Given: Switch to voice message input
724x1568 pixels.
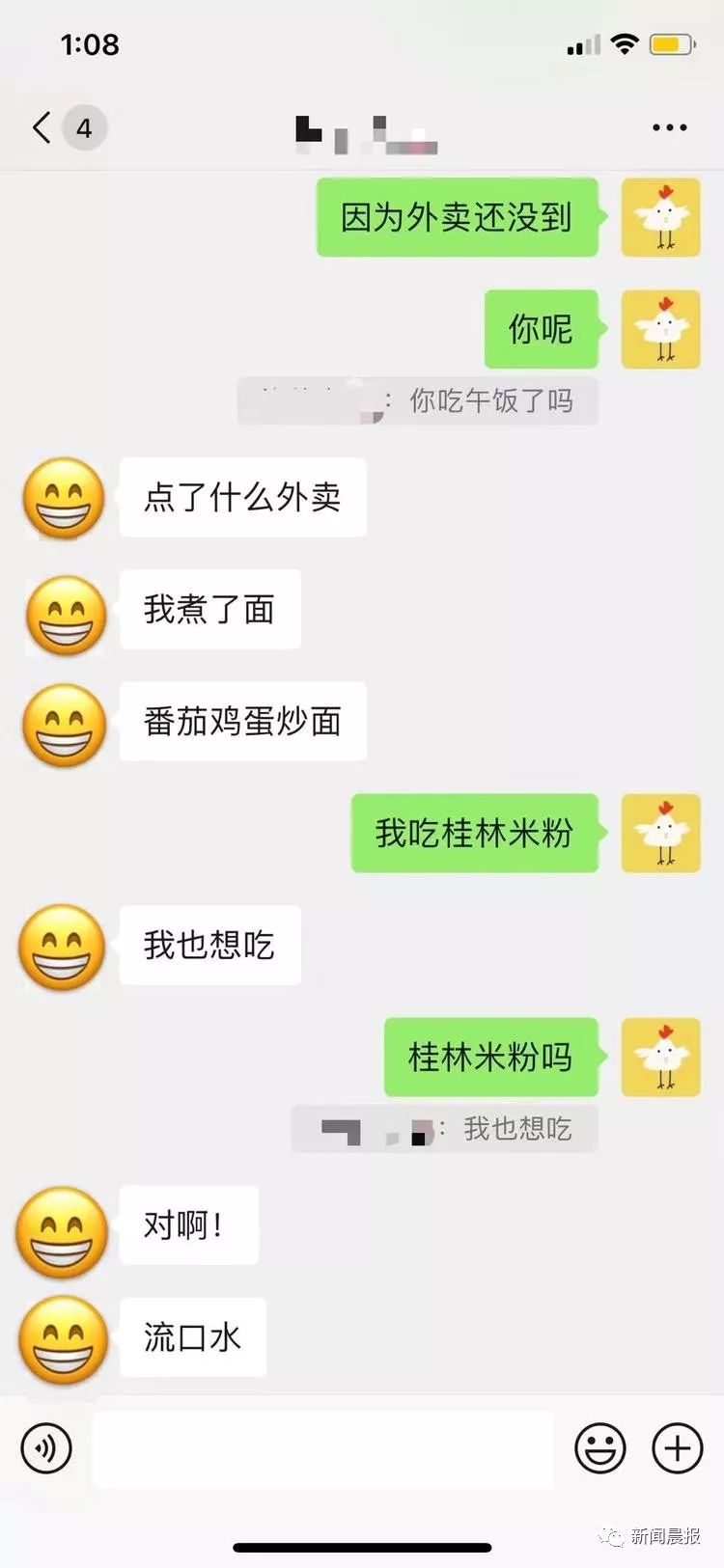Looking at the screenshot, I should 46,1448.
